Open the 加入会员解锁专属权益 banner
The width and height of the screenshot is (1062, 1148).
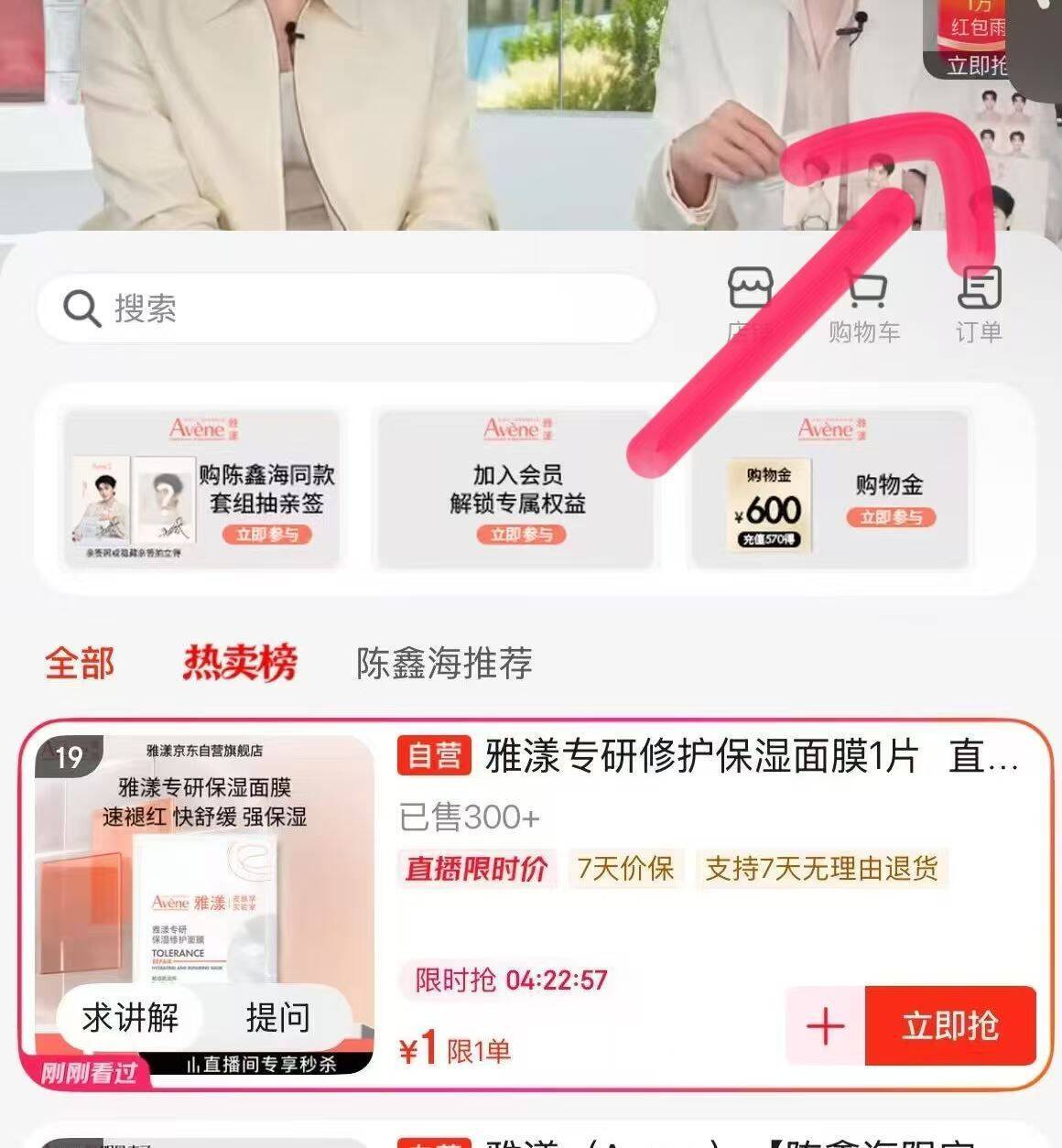pyautogui.click(x=516, y=489)
